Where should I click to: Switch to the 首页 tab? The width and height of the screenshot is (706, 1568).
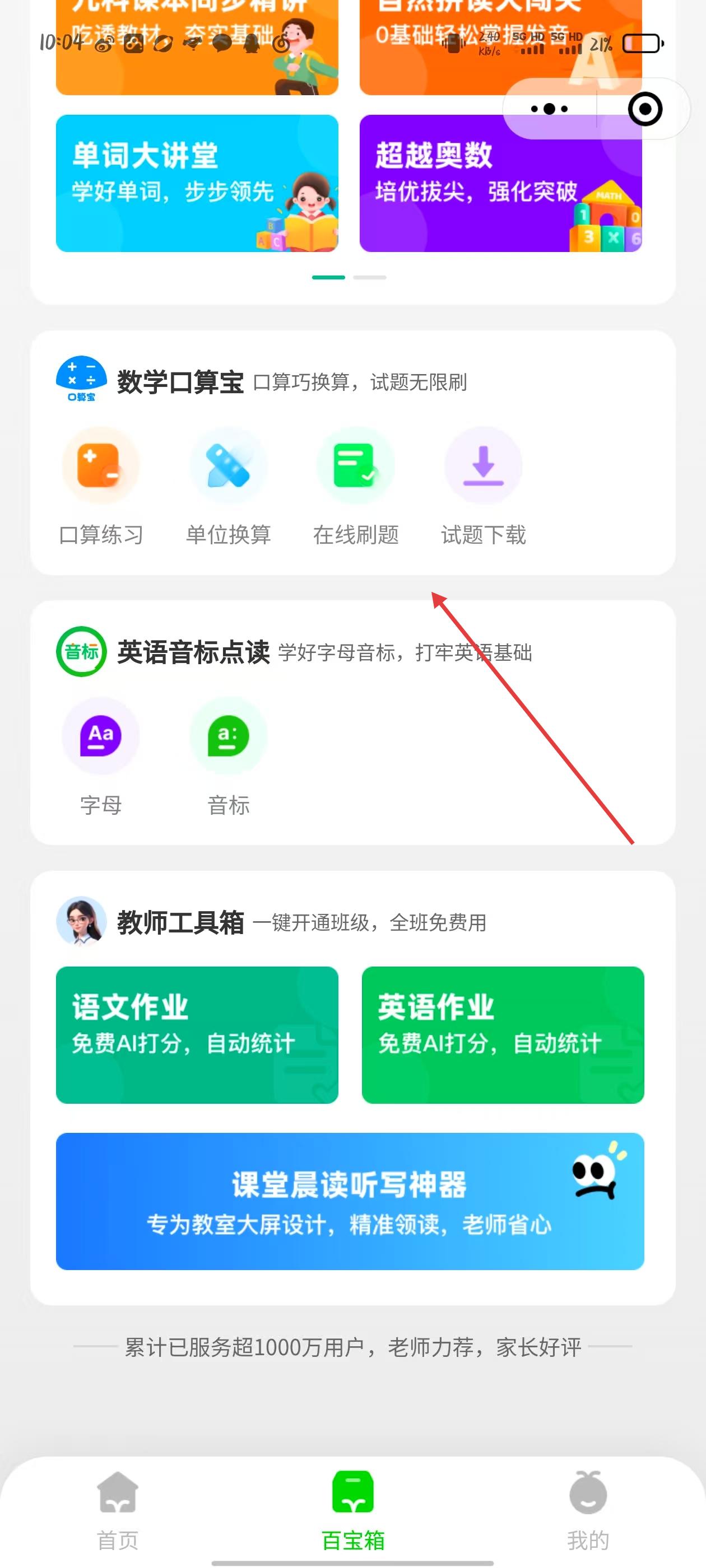click(x=118, y=1511)
